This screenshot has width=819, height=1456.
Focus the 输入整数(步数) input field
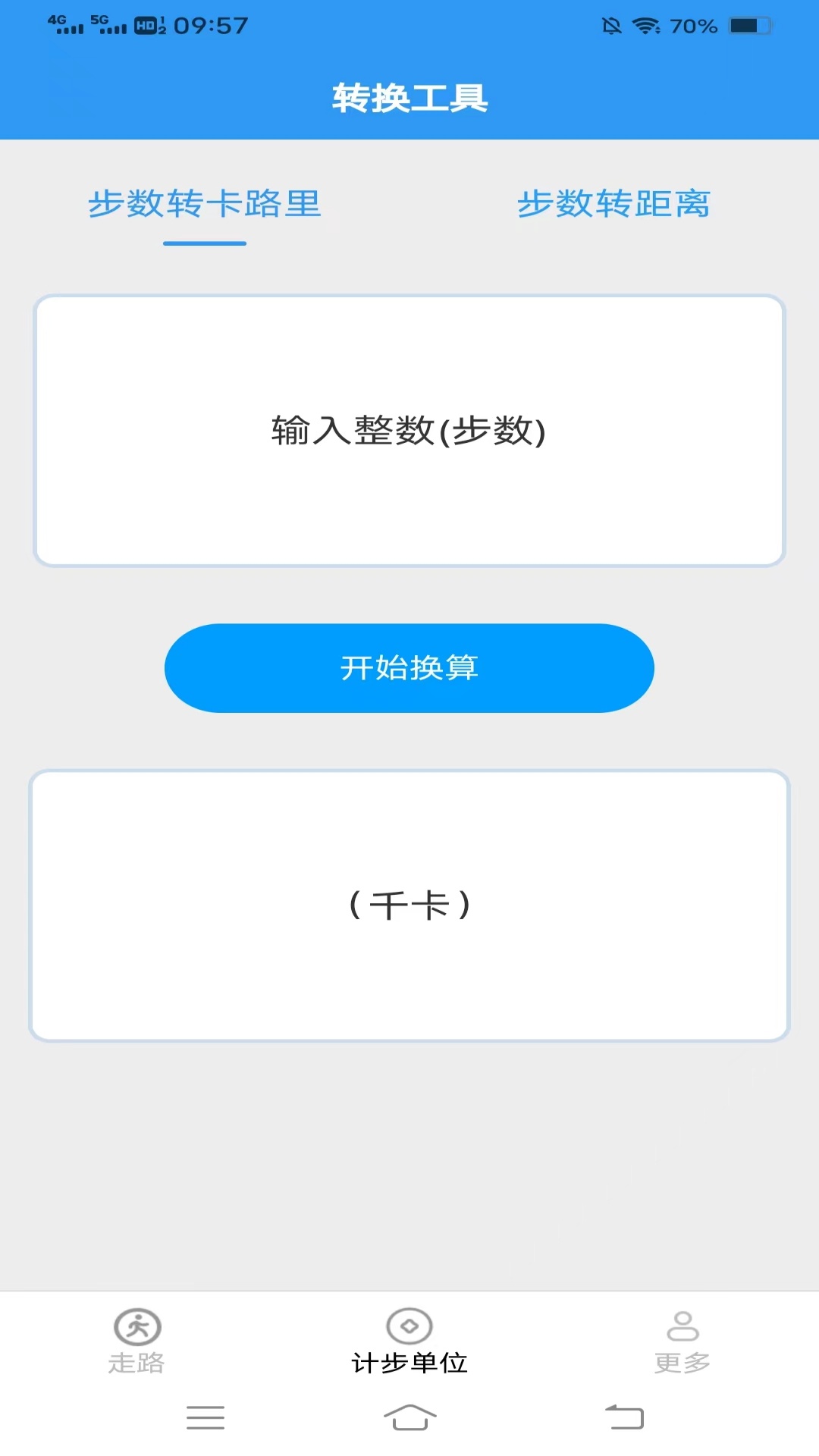pos(409,431)
